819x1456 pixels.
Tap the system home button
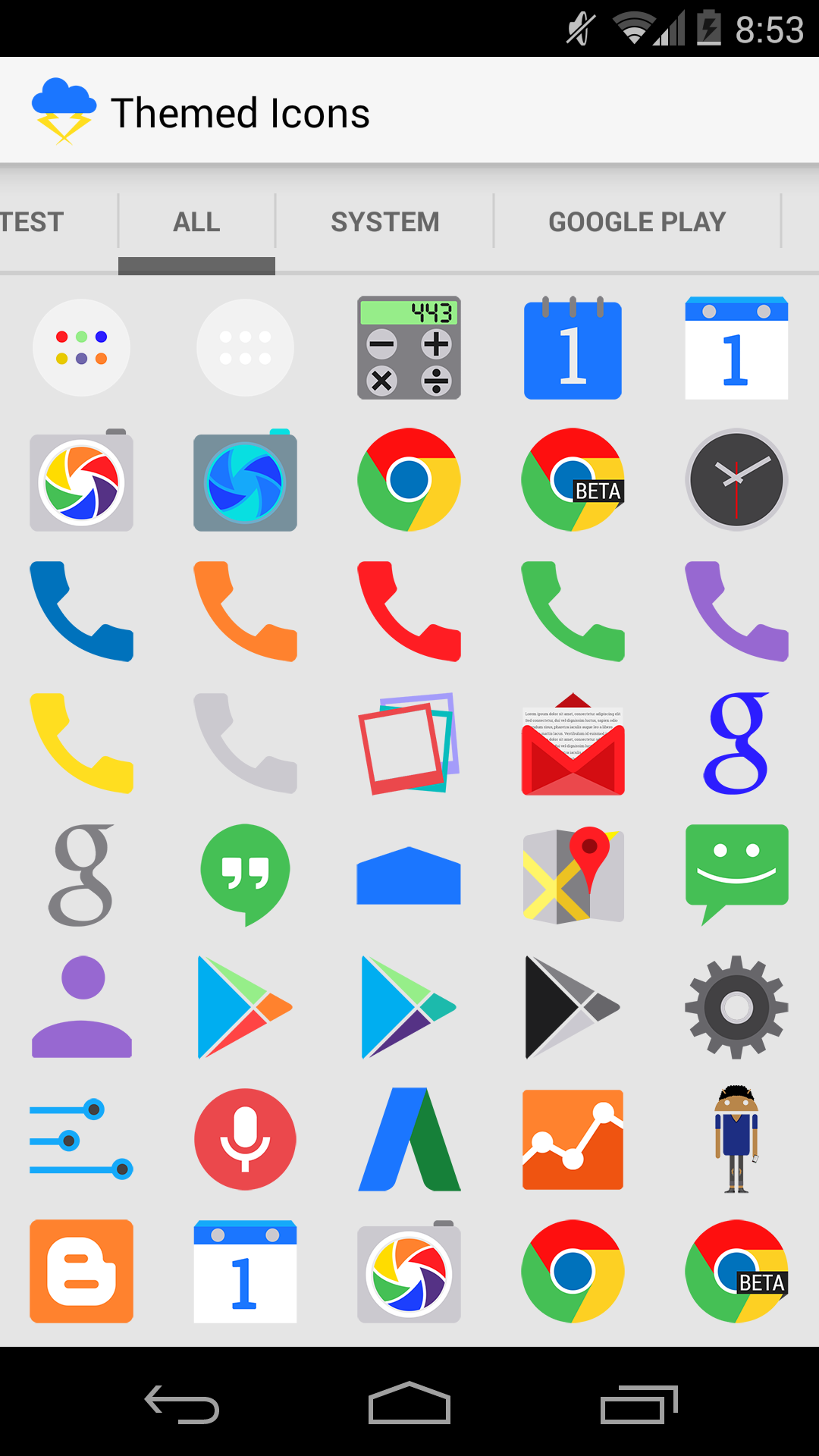[x=409, y=1403]
